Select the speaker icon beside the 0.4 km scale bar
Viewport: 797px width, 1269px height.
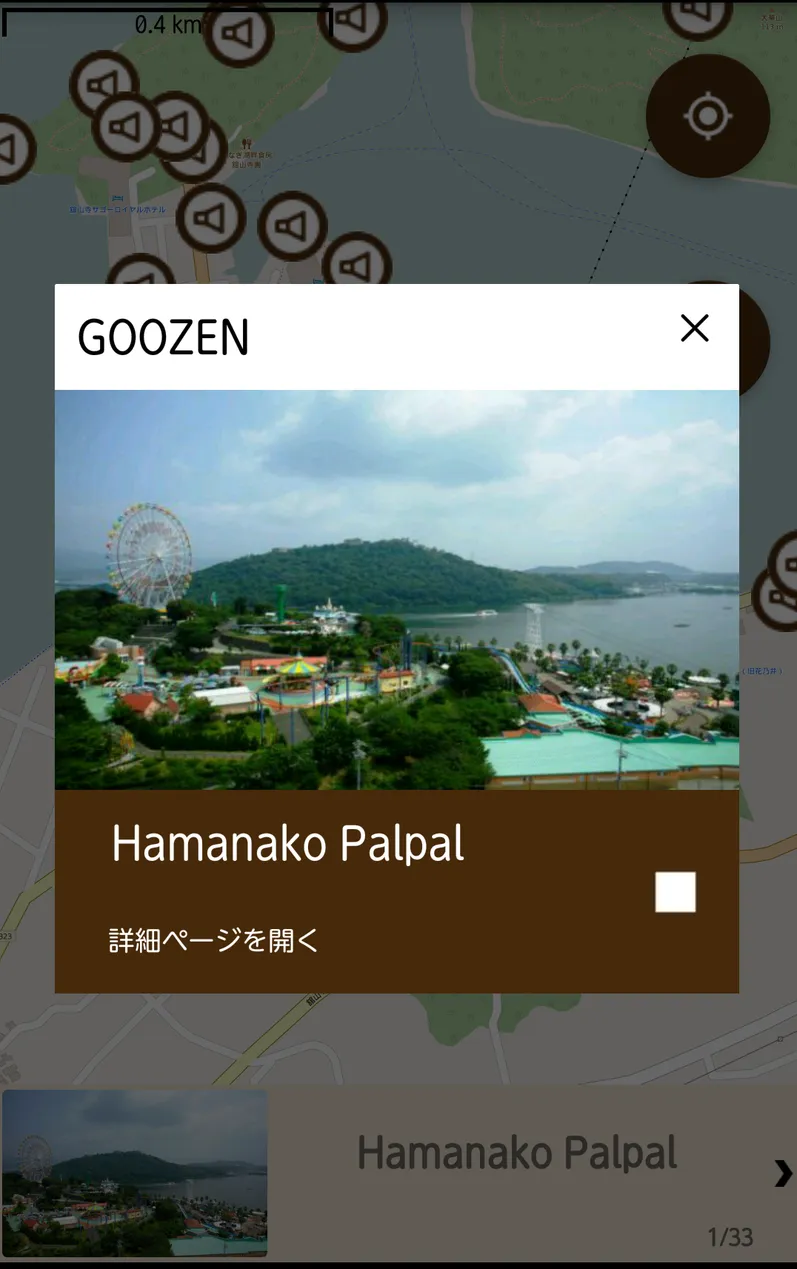click(240, 33)
